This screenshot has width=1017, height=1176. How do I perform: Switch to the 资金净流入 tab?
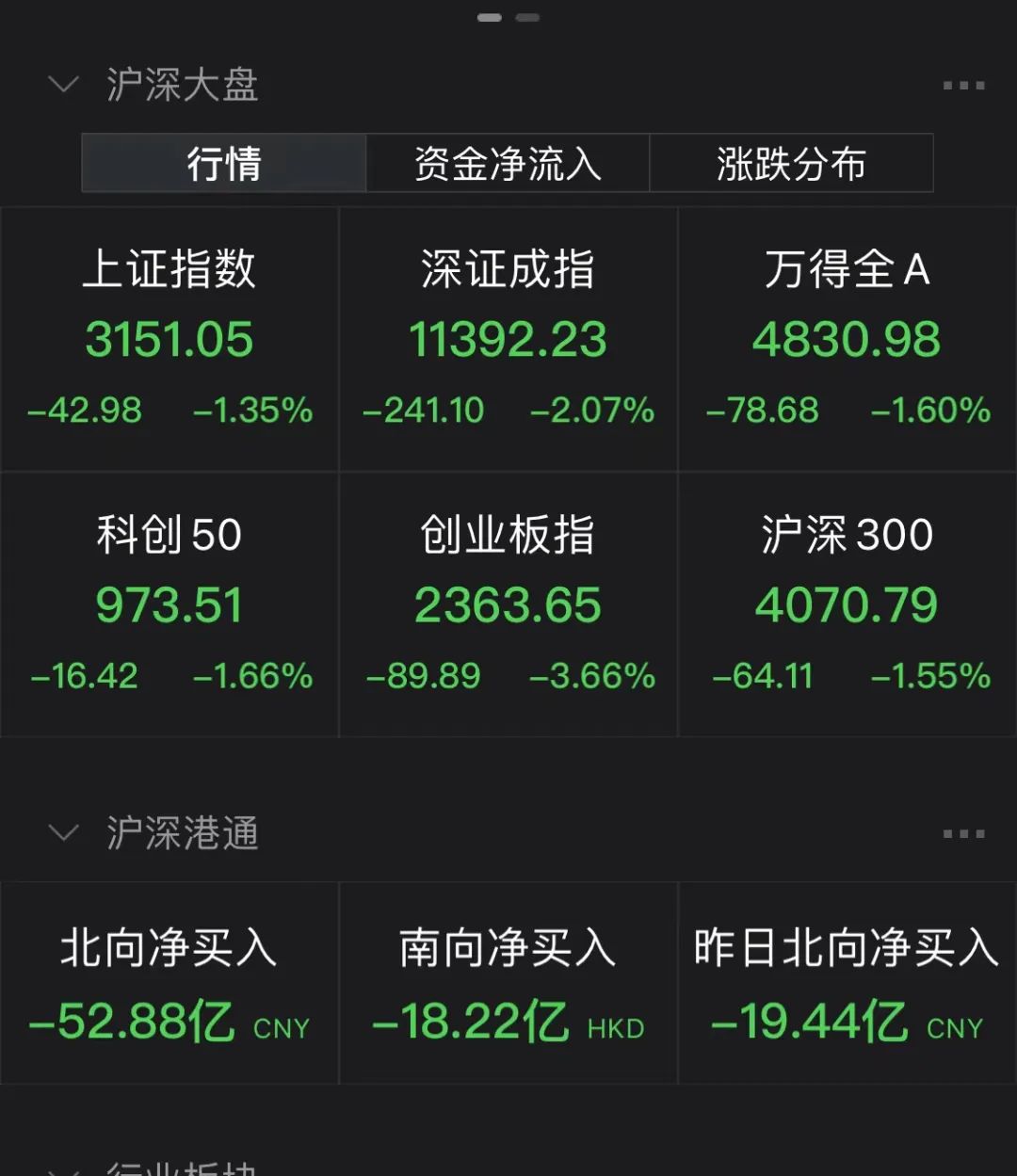coord(508,163)
